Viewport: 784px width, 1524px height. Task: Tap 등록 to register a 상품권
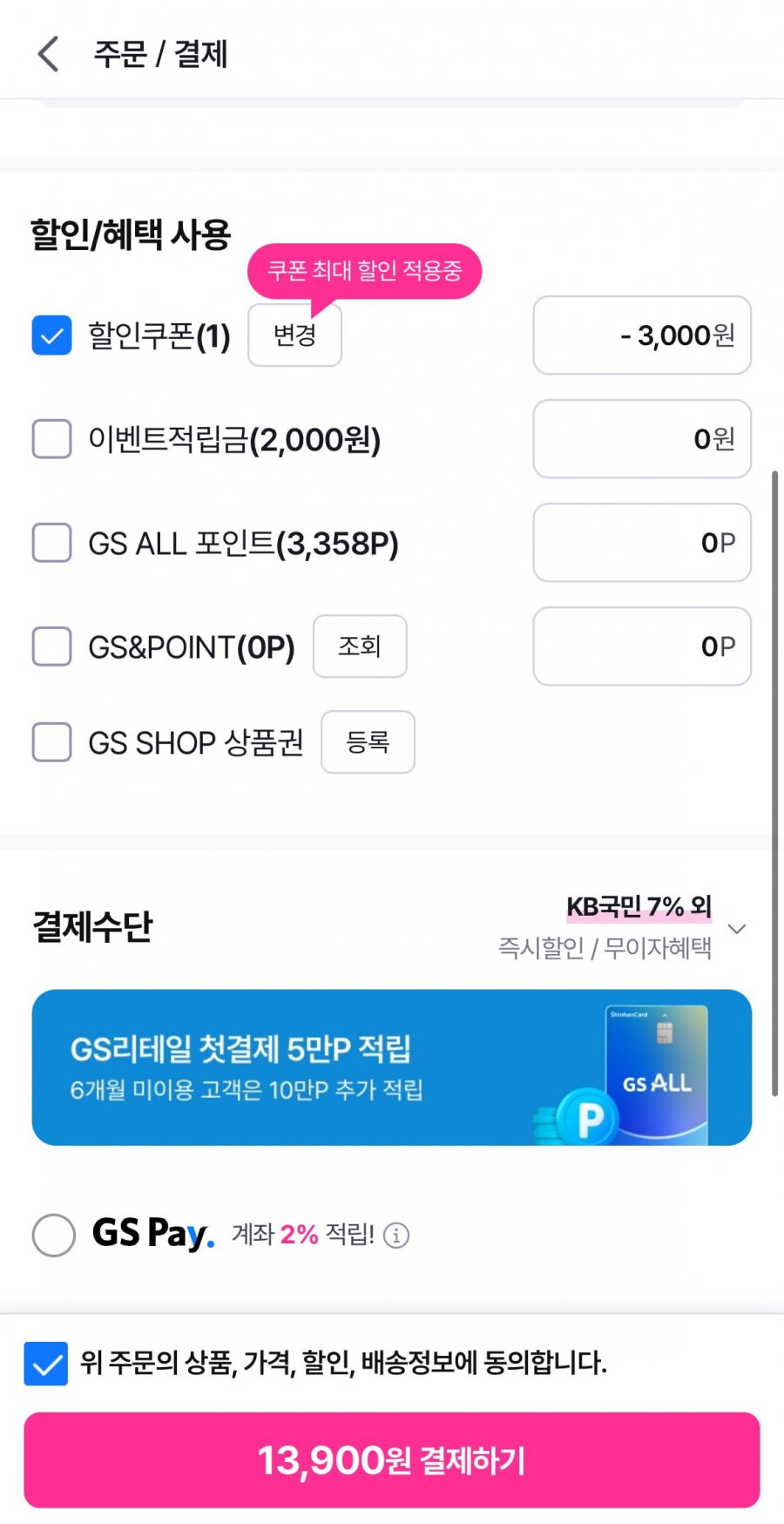point(367,742)
